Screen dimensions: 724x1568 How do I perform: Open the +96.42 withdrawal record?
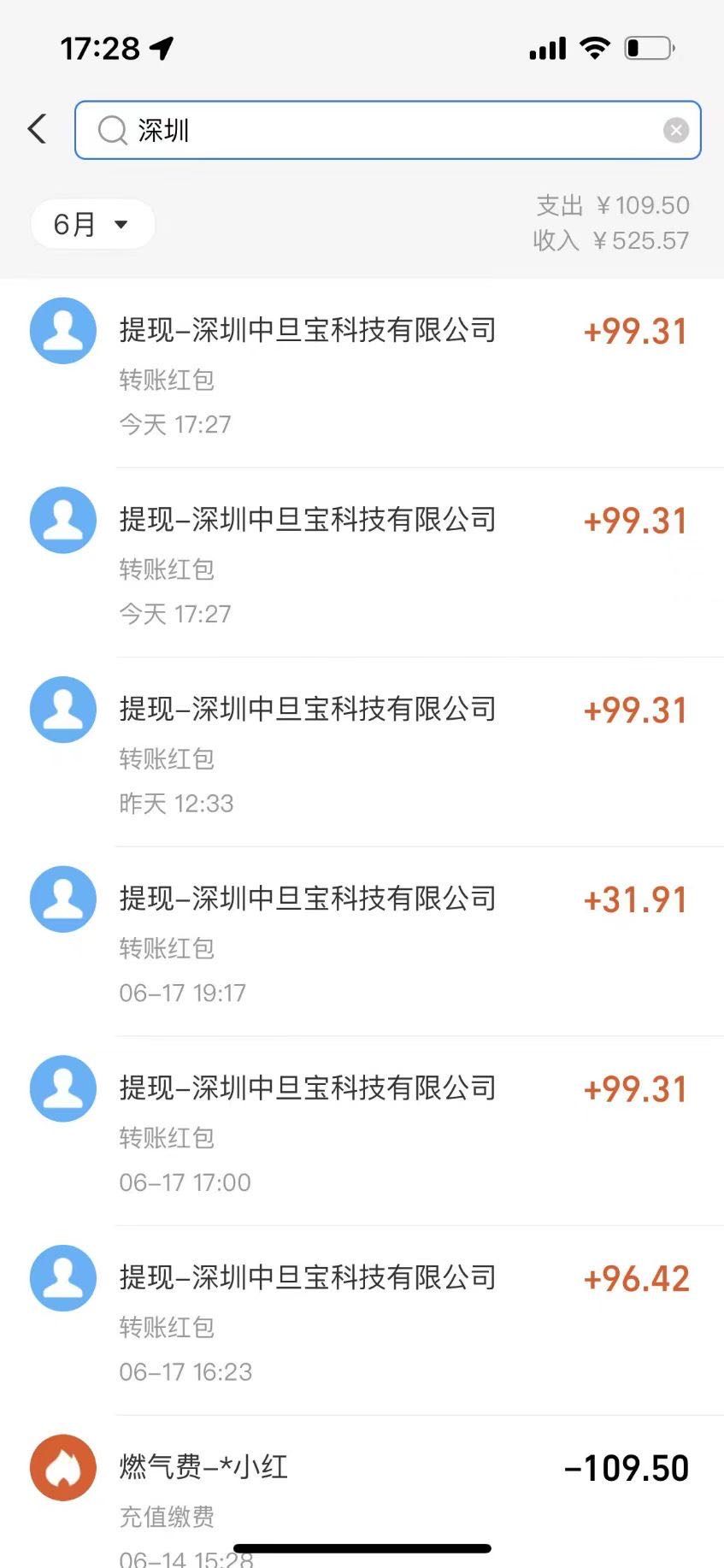coord(376,1320)
